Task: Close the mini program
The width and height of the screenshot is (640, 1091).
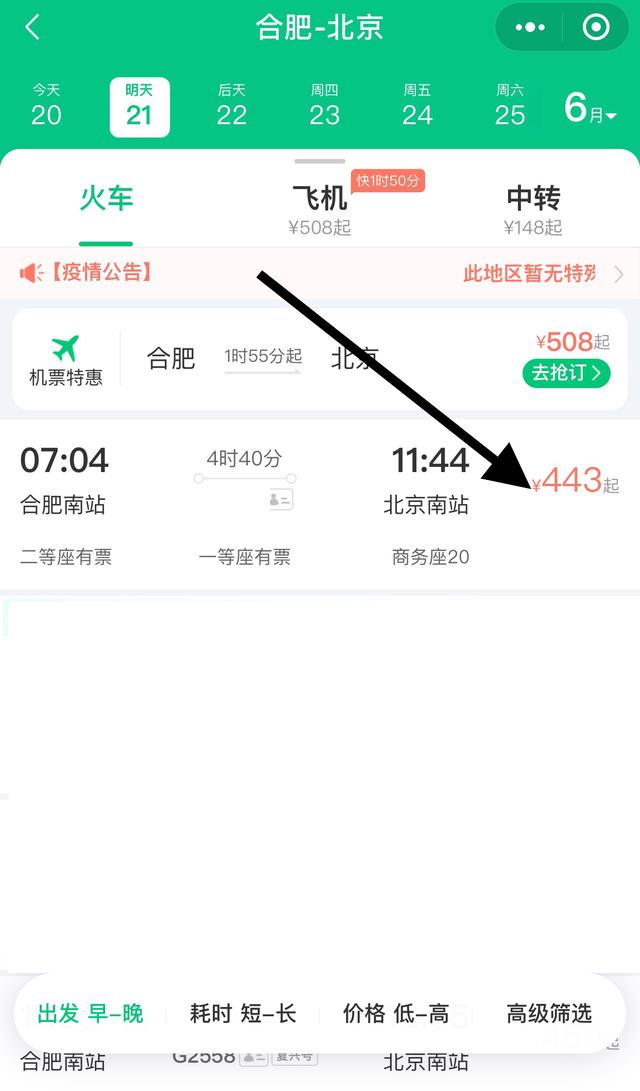Action: (596, 27)
